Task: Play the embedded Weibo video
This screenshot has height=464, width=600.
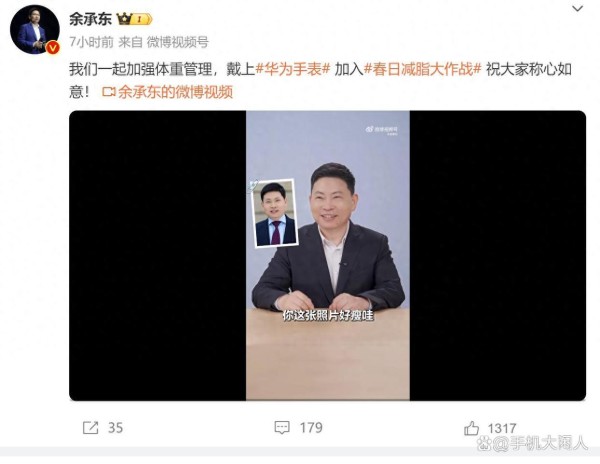Action: tap(327, 255)
